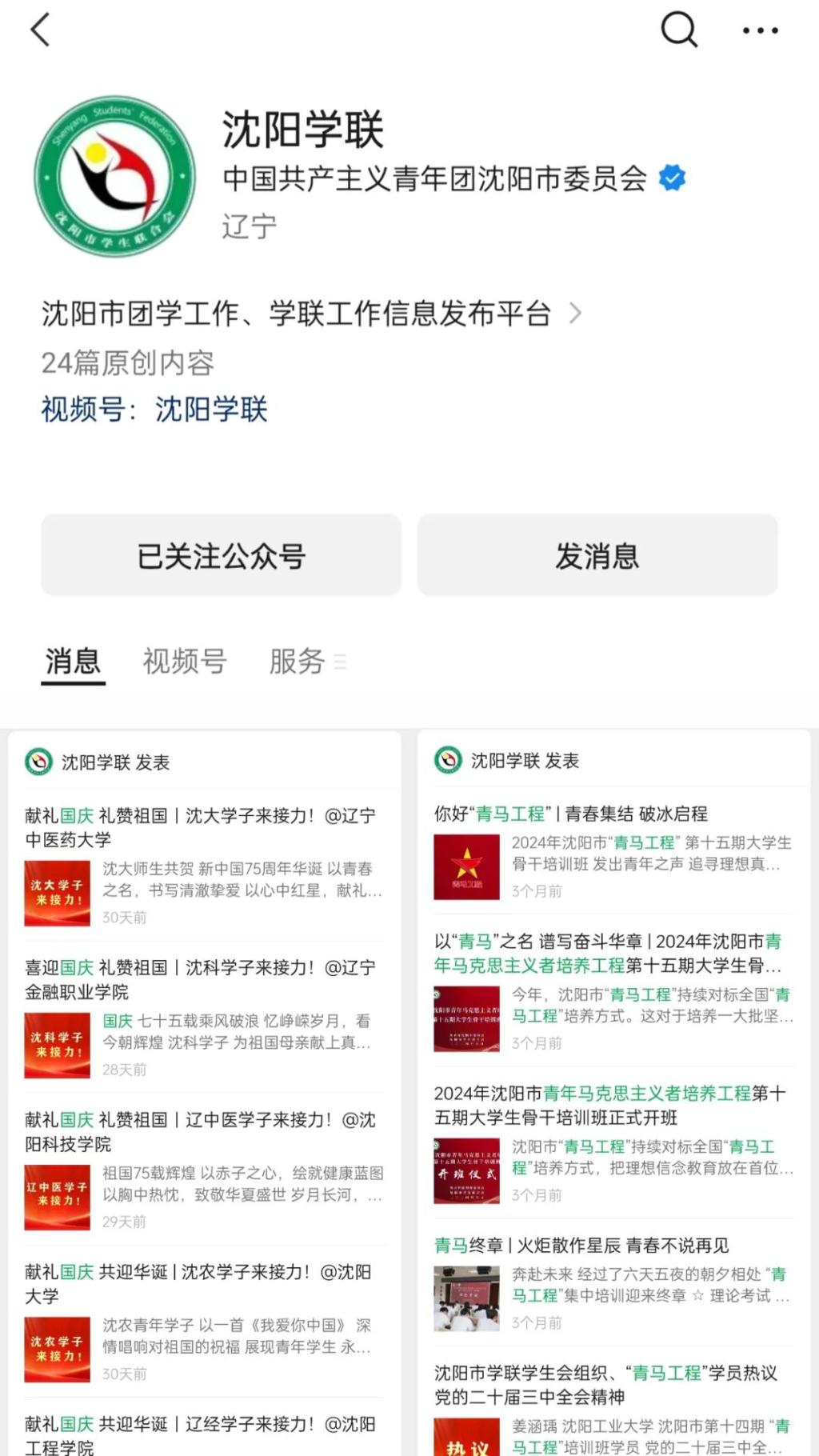
Task: Open the 沈科学子来接力 @辽宁金融职业学院 article
Action: (200, 979)
